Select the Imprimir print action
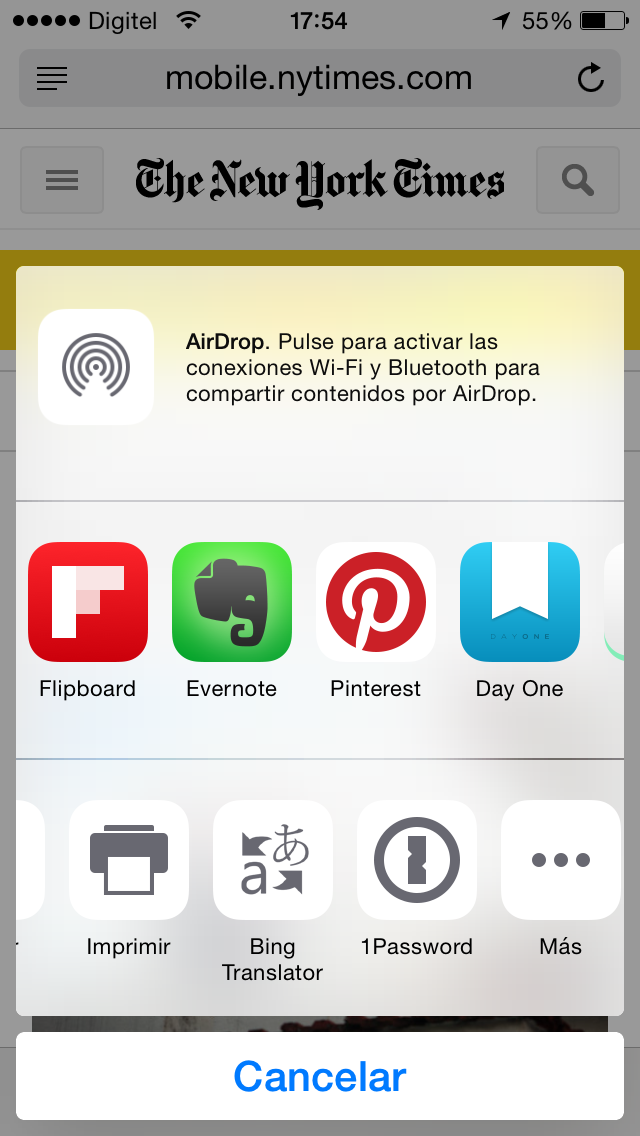This screenshot has width=640, height=1136. (129, 860)
